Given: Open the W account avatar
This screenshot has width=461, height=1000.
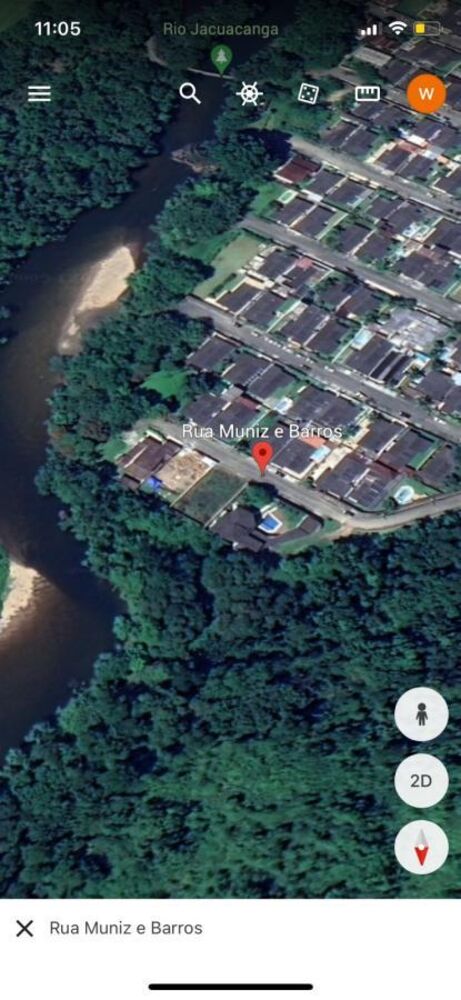Looking at the screenshot, I should pyautogui.click(x=426, y=94).
